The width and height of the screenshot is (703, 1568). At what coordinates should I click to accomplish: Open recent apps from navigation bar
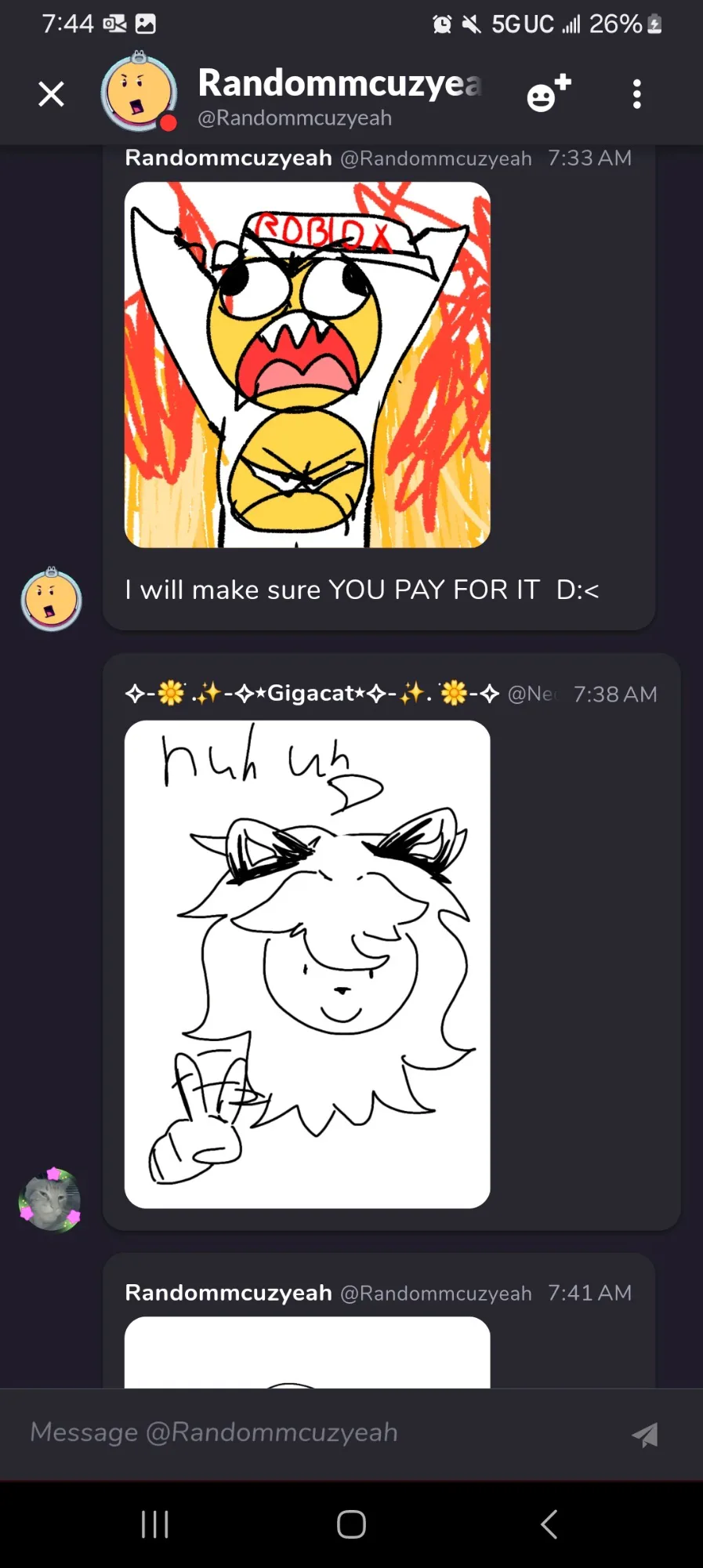click(154, 1524)
